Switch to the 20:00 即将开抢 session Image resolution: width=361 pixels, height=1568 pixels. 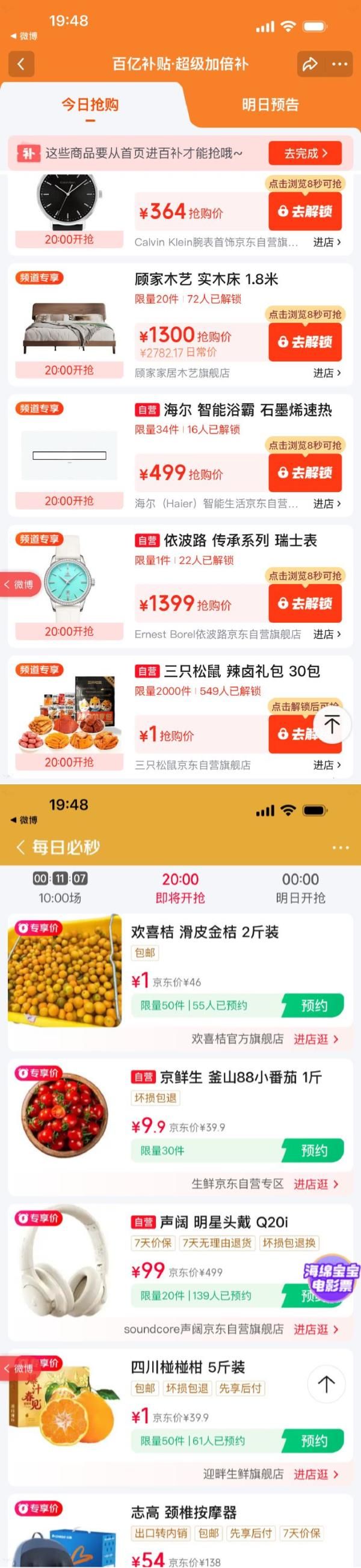[180, 888]
